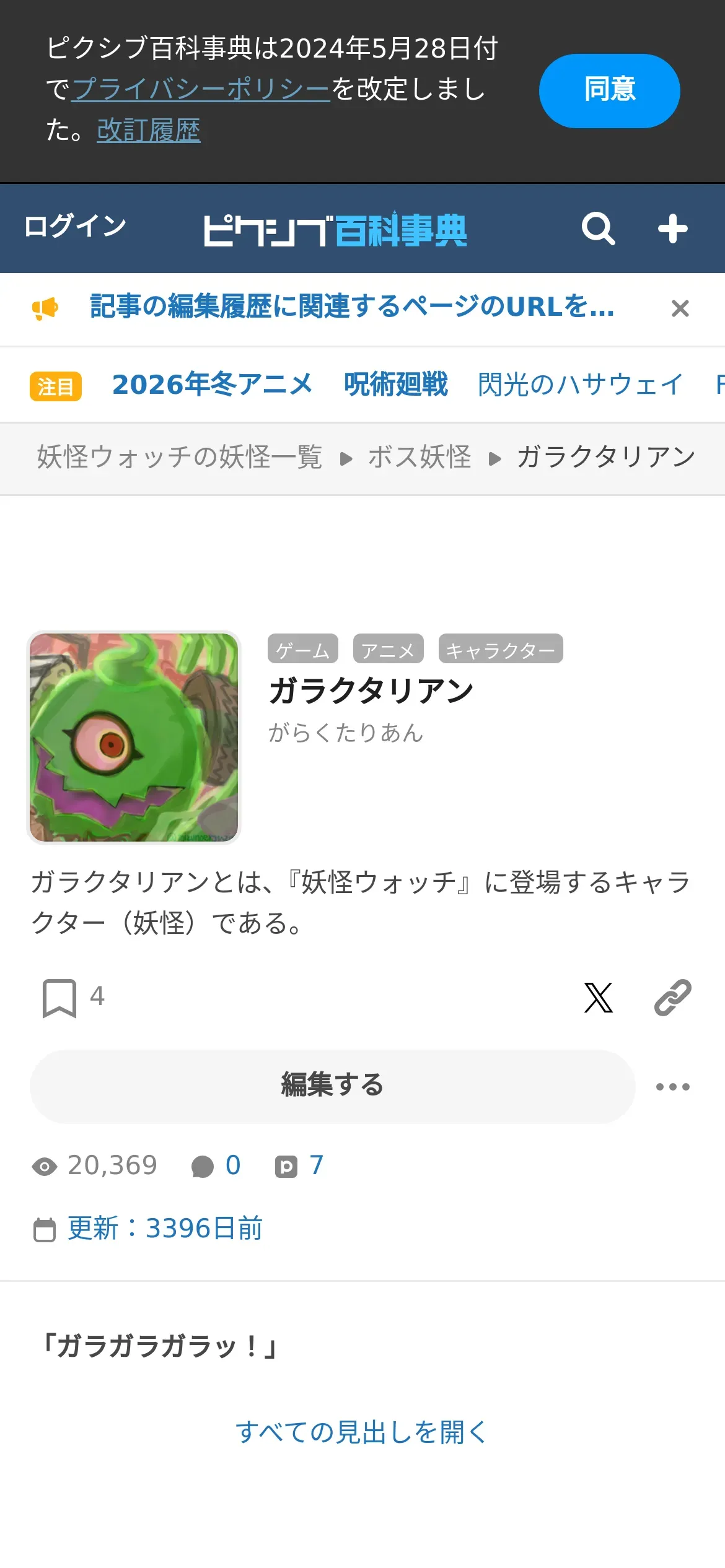Viewport: 725px width, 1568px height.
Task: Dismiss the announcement bar
Action: tap(680, 308)
